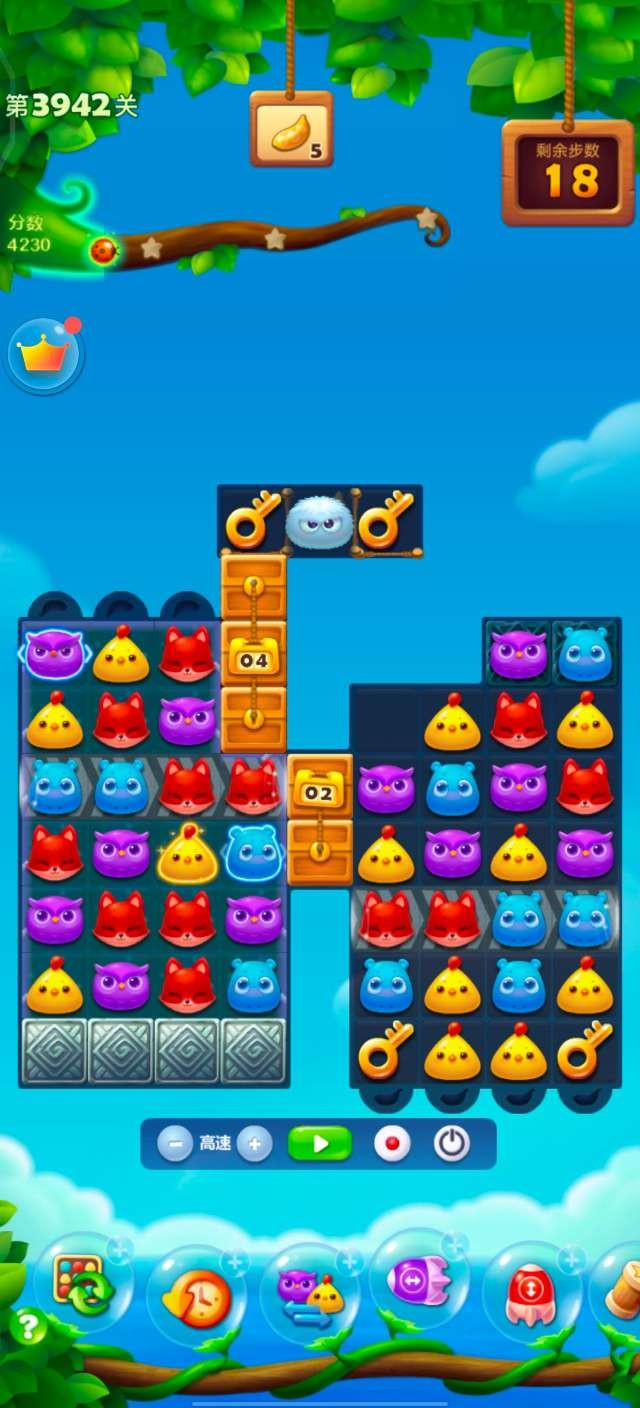Use the red vertical rocket booster
The width and height of the screenshot is (640, 1408).
[x=530, y=1290]
